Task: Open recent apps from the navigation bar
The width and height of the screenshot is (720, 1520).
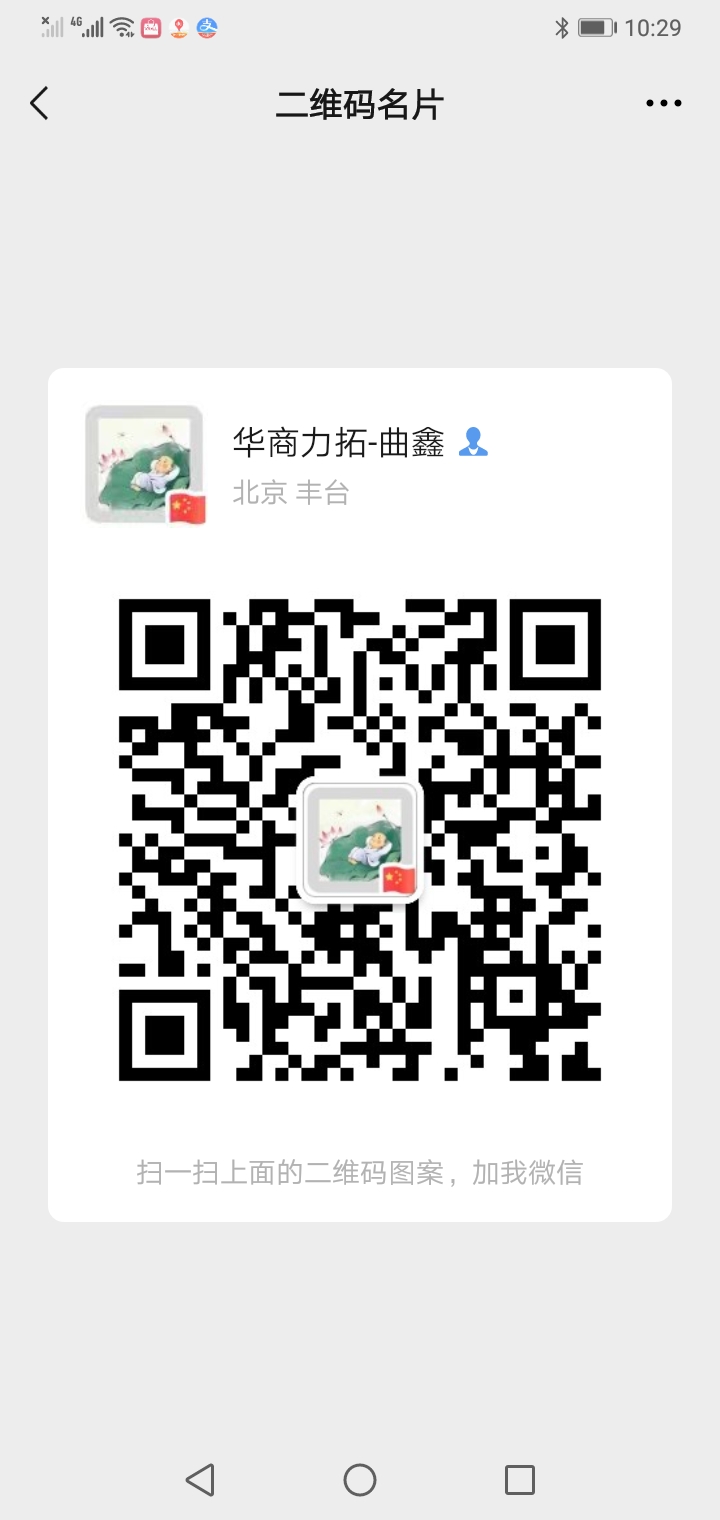Action: tap(520, 1480)
